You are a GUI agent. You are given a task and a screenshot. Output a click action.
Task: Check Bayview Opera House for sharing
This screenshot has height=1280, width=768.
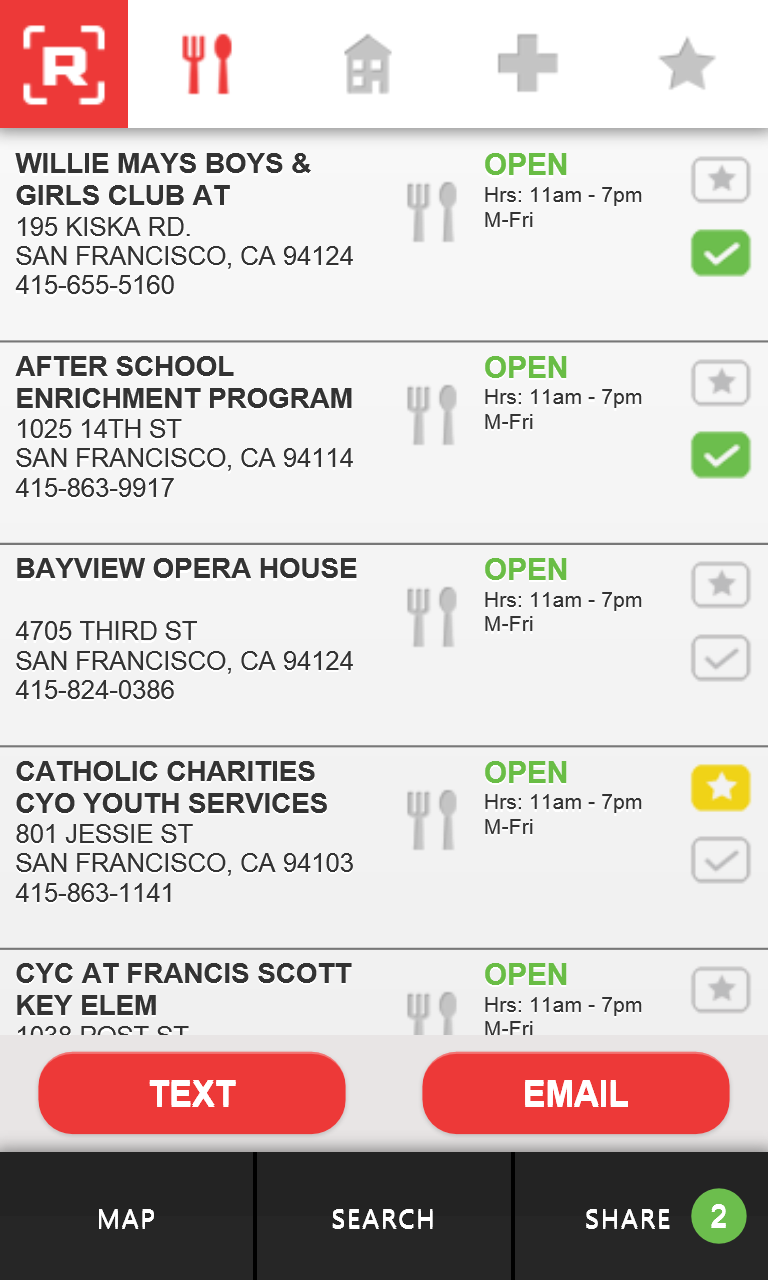tap(721, 658)
